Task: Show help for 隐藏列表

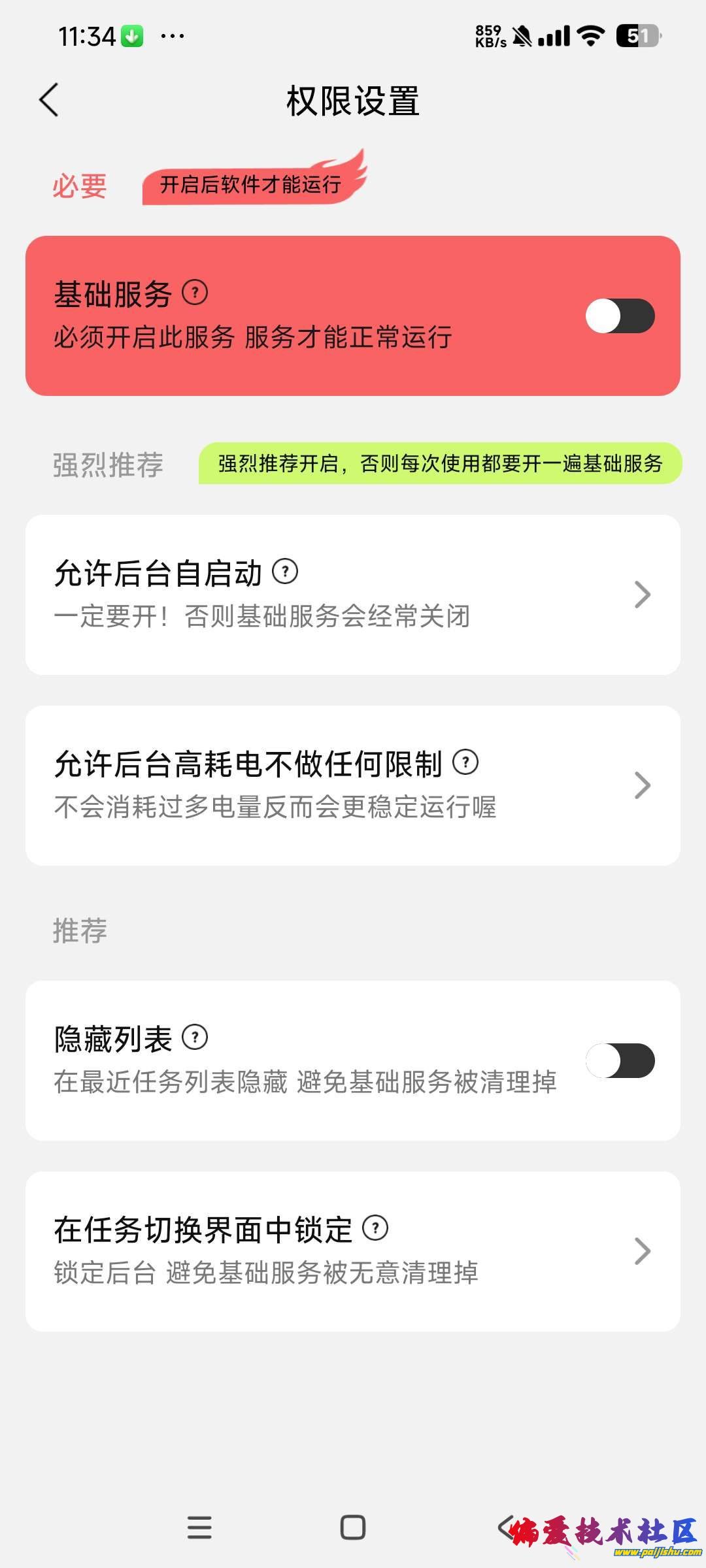Action: [195, 1037]
